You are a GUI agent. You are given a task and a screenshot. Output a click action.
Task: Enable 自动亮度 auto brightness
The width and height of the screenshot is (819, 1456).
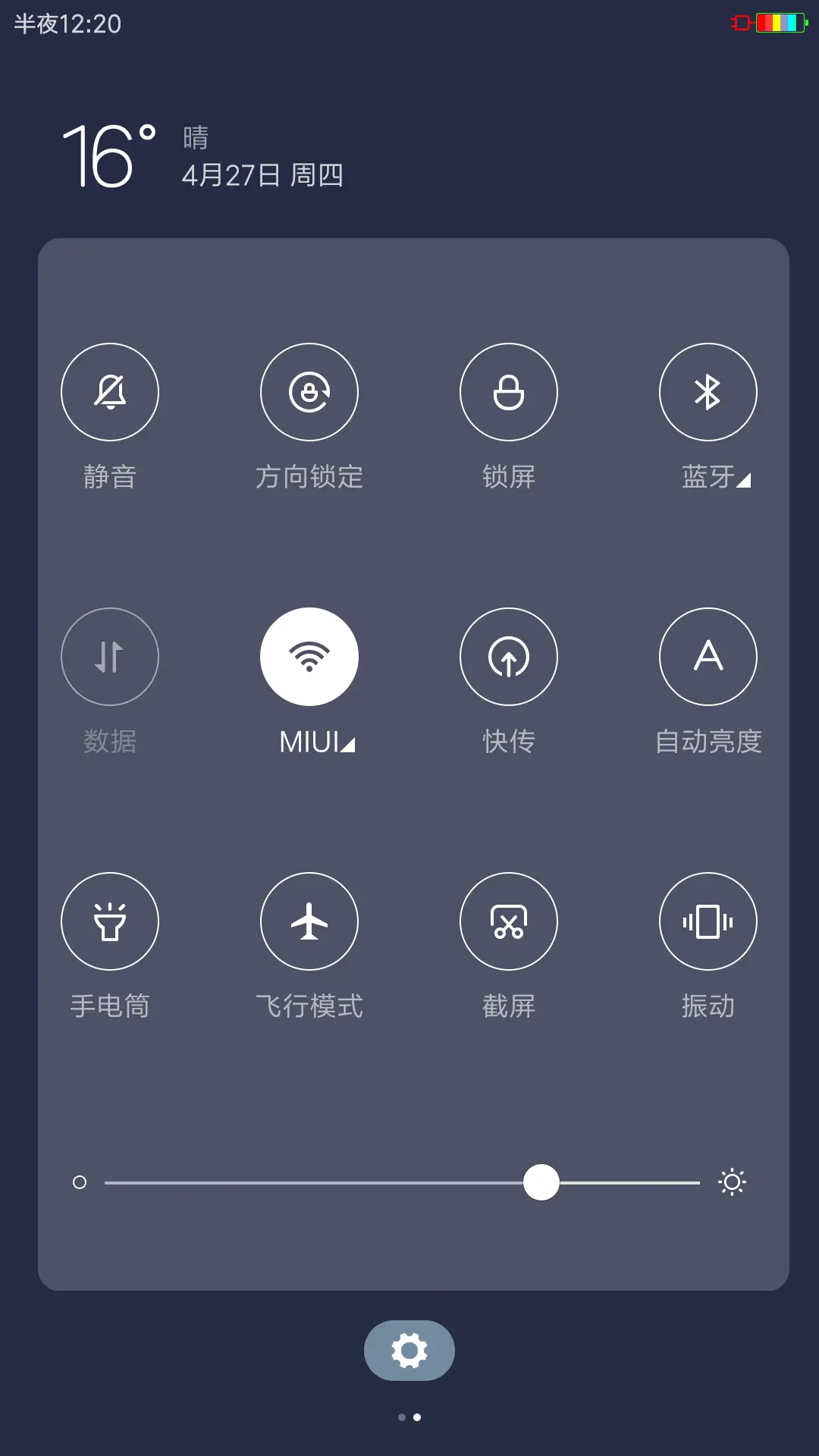(708, 656)
